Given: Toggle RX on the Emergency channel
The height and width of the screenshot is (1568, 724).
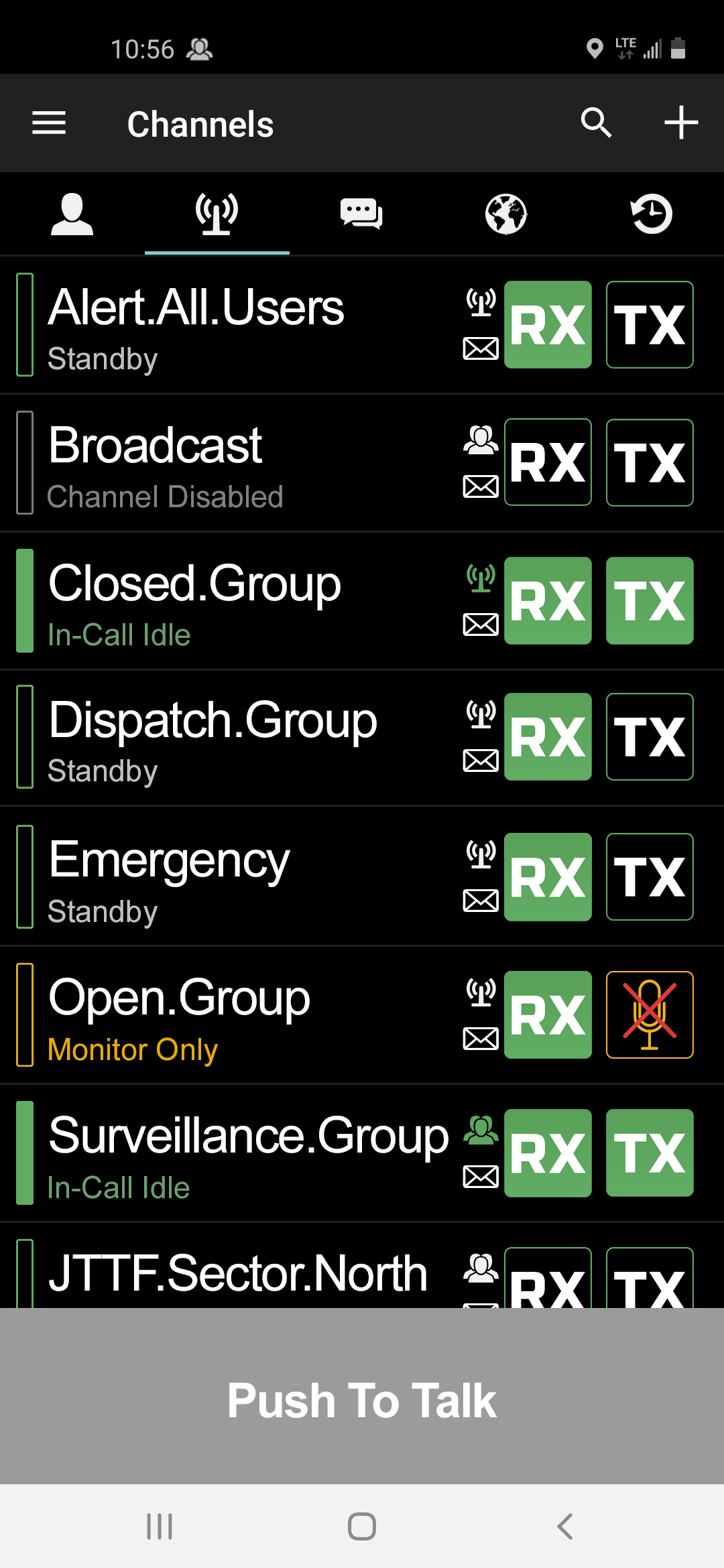Looking at the screenshot, I should 548,877.
